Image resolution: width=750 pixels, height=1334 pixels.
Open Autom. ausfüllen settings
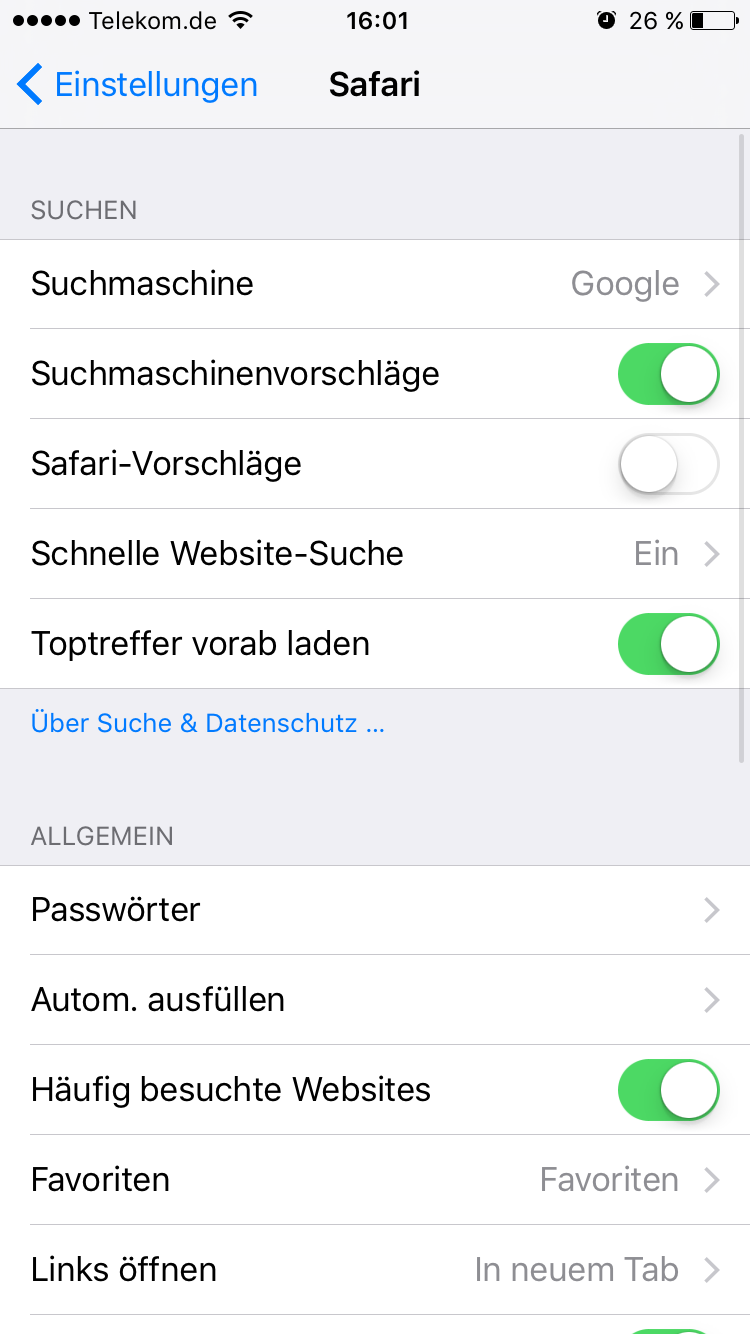pos(375,1000)
